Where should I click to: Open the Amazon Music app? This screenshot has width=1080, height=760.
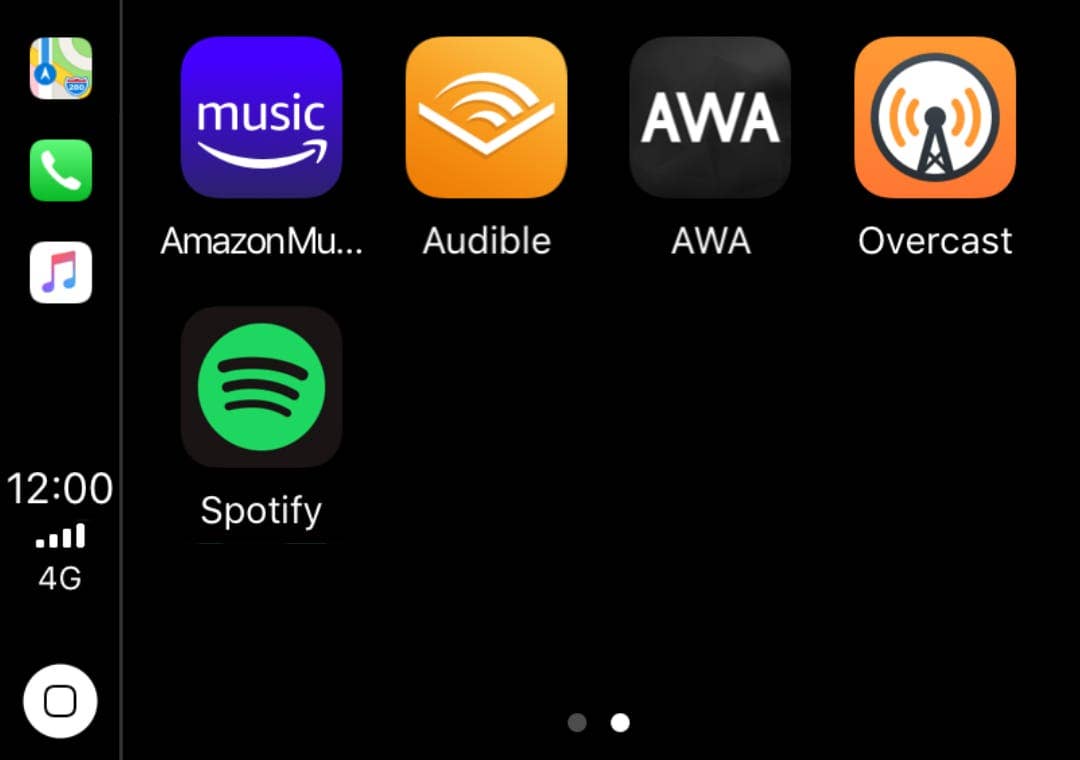pyautogui.click(x=261, y=117)
